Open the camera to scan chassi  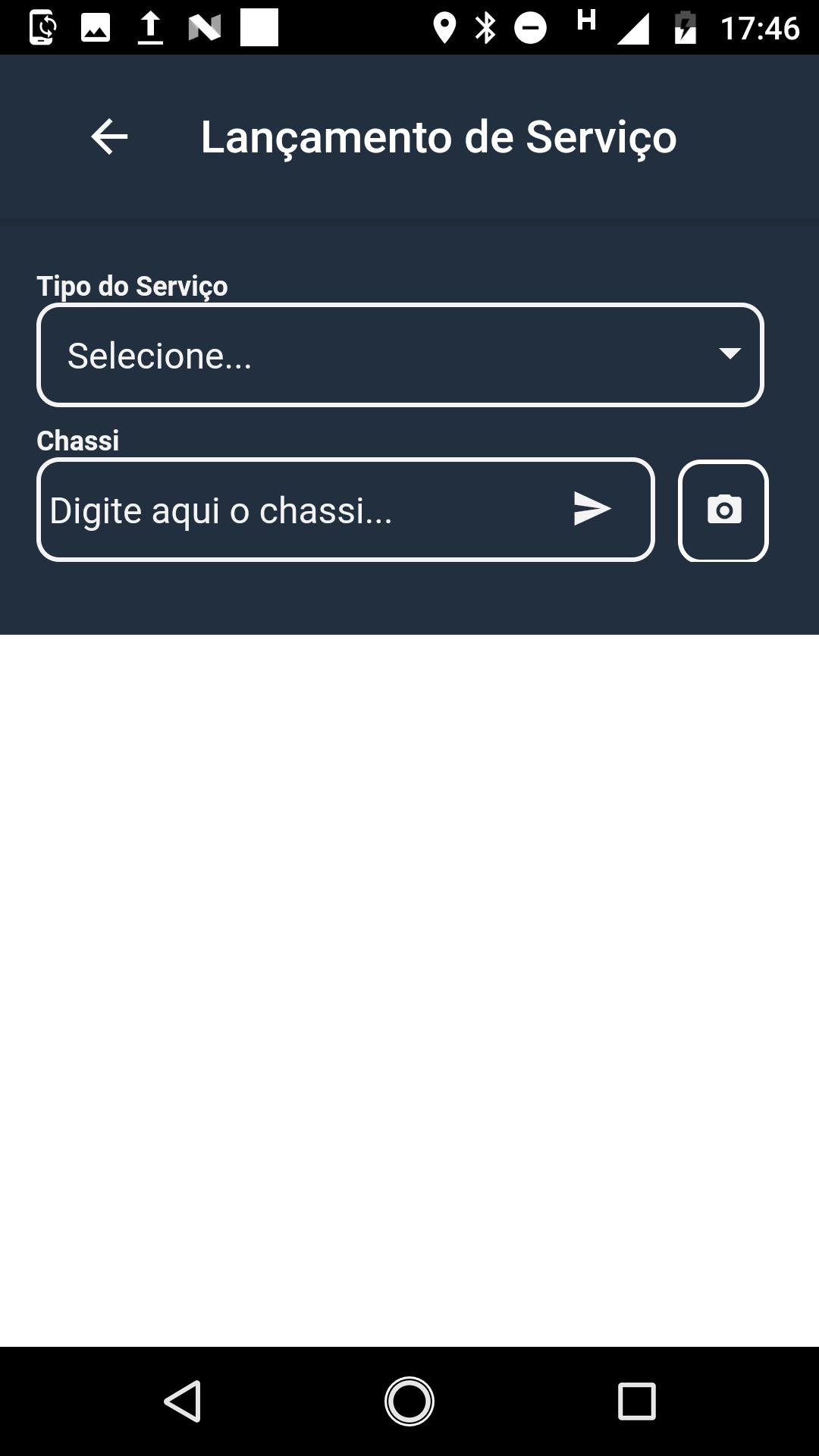tap(723, 510)
